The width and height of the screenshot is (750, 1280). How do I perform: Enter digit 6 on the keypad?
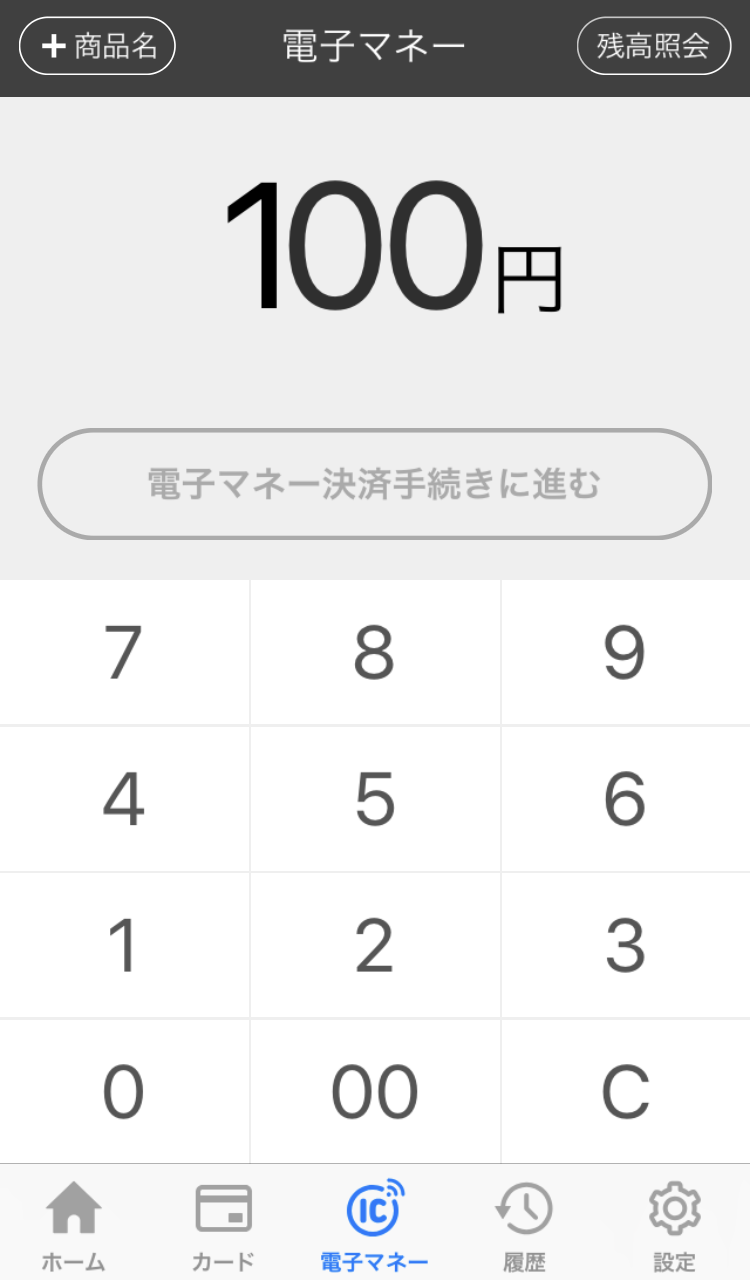pyautogui.click(x=625, y=799)
